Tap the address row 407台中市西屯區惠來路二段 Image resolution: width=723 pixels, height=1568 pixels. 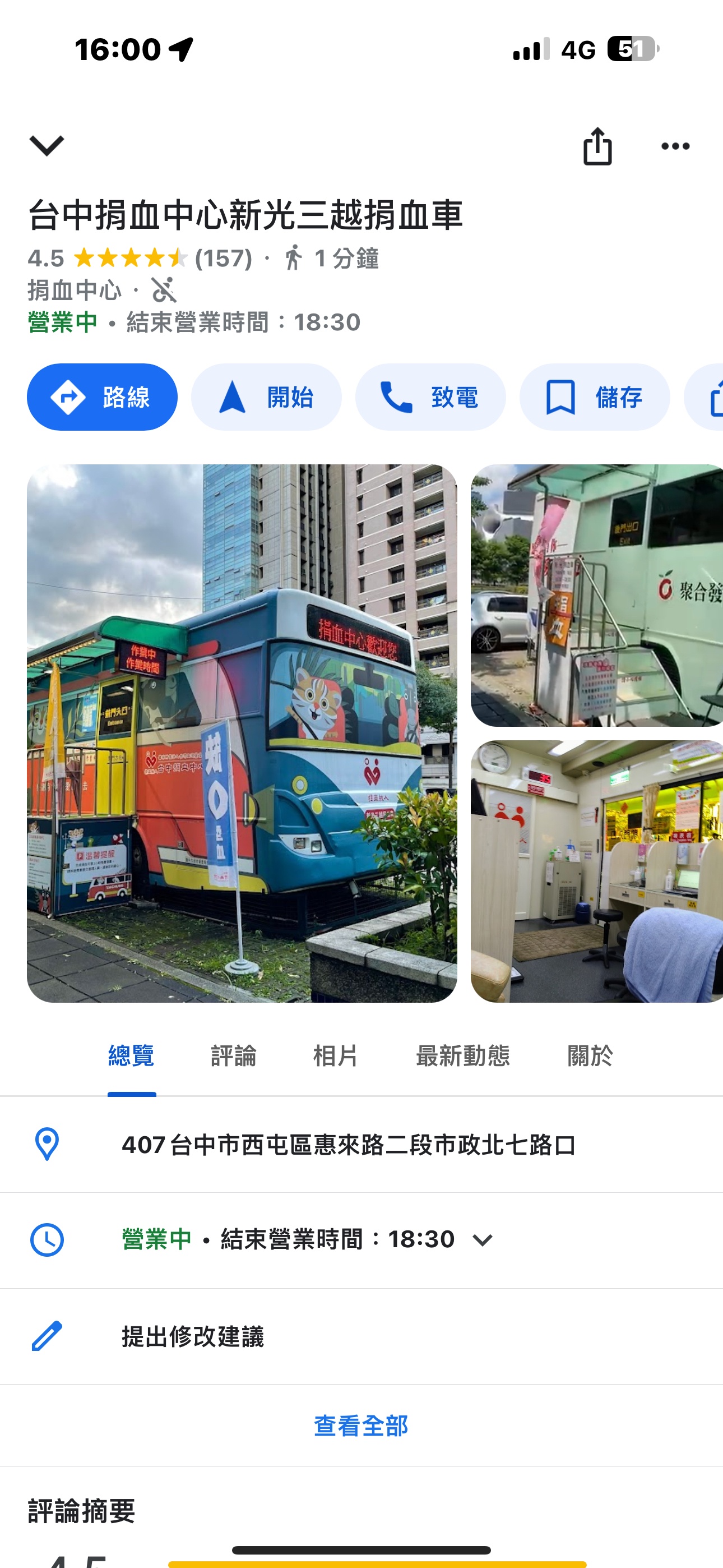pyautogui.click(x=348, y=1145)
